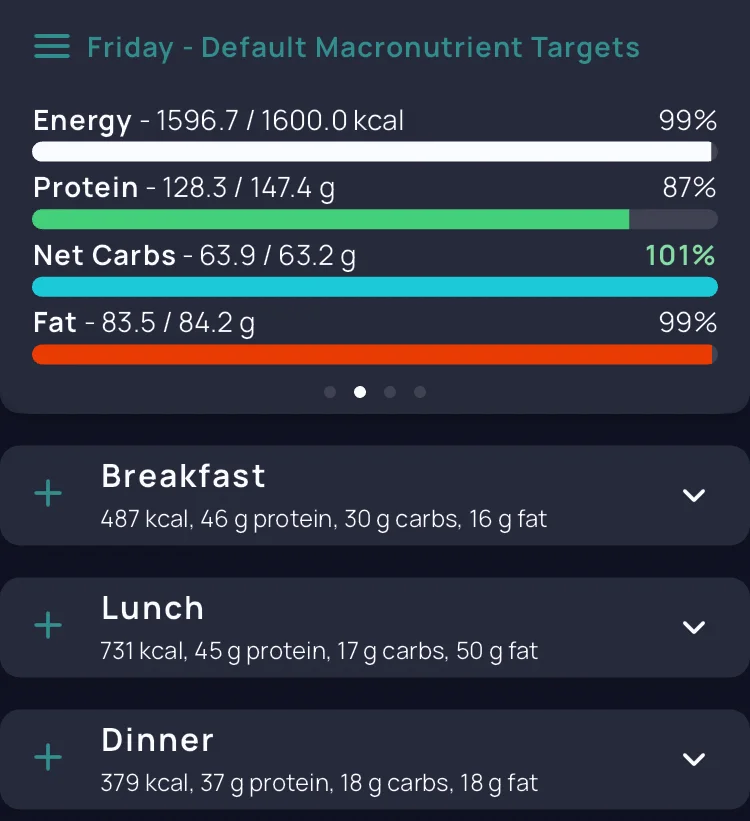Image resolution: width=750 pixels, height=821 pixels.
Task: Expand the Dinner meal chevron
Action: click(x=694, y=759)
